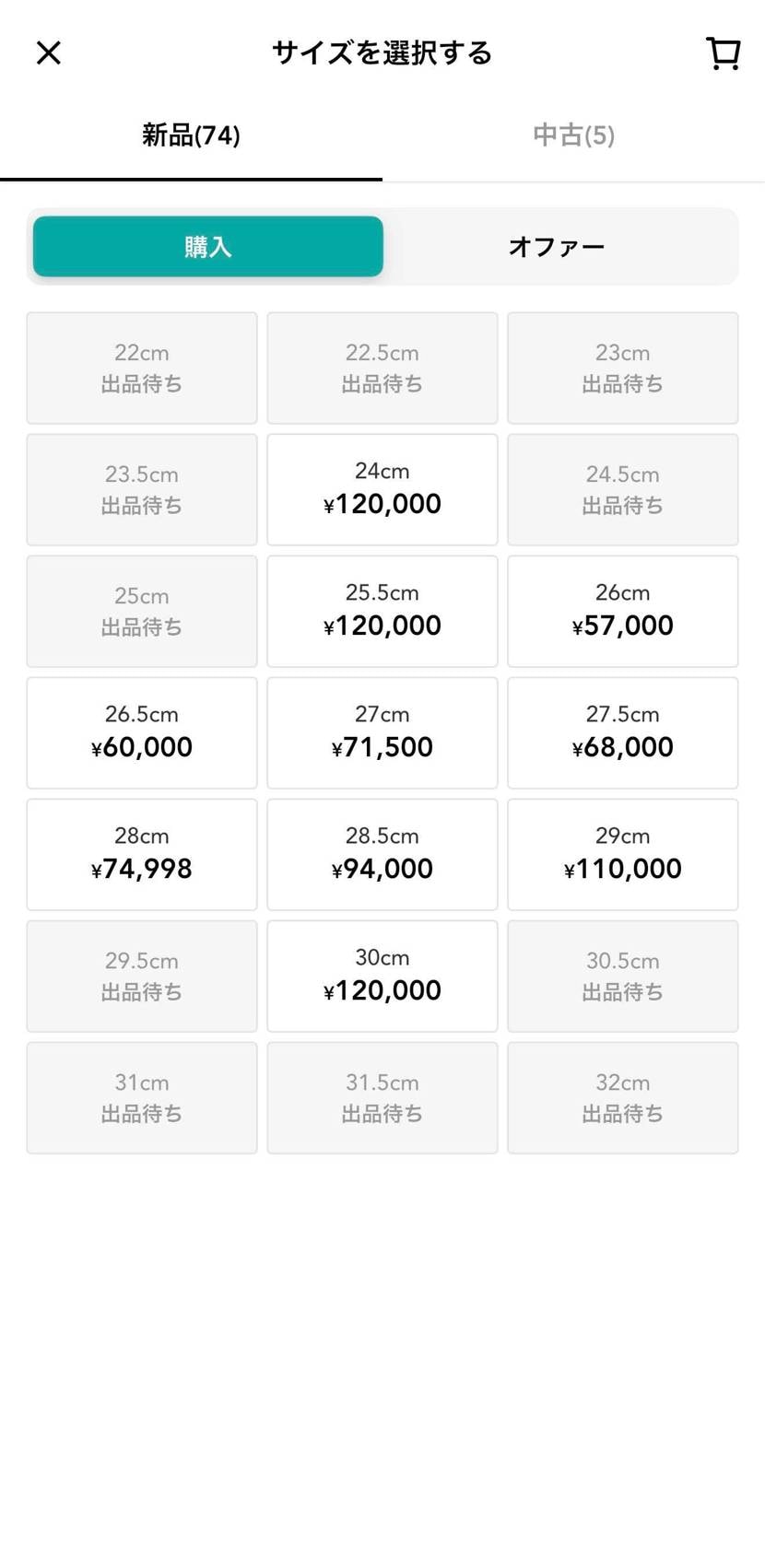The width and height of the screenshot is (765, 1568).
Task: Select the 購入 purchase mode
Action: tap(207, 246)
